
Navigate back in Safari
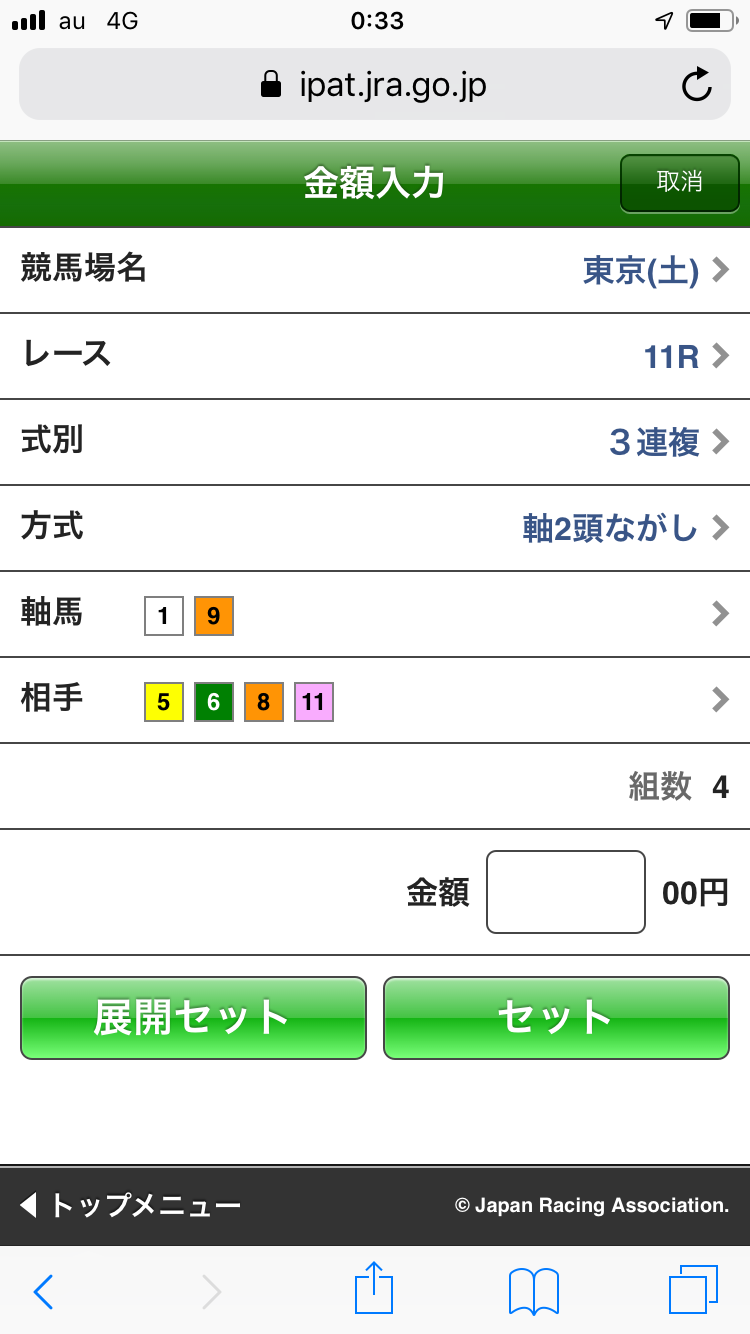click(x=42, y=1291)
